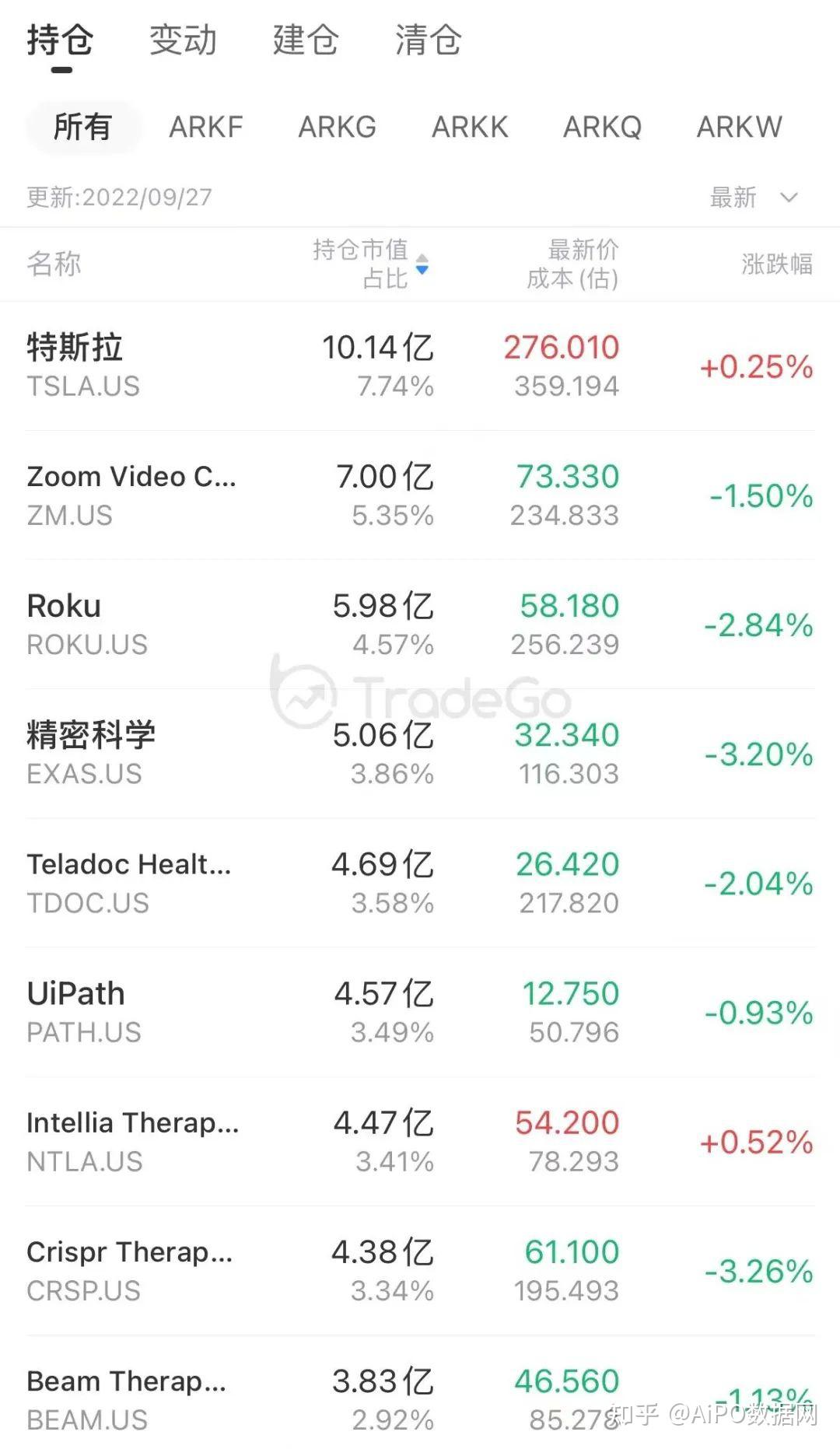
Task: Click the 持仓 tab at top
Action: tap(60, 40)
